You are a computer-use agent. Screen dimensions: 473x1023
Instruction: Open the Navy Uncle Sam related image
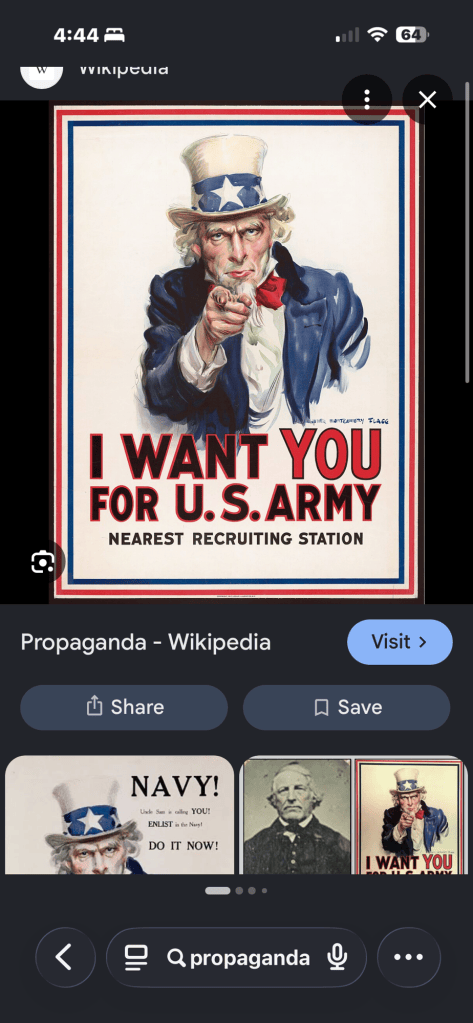click(x=119, y=815)
